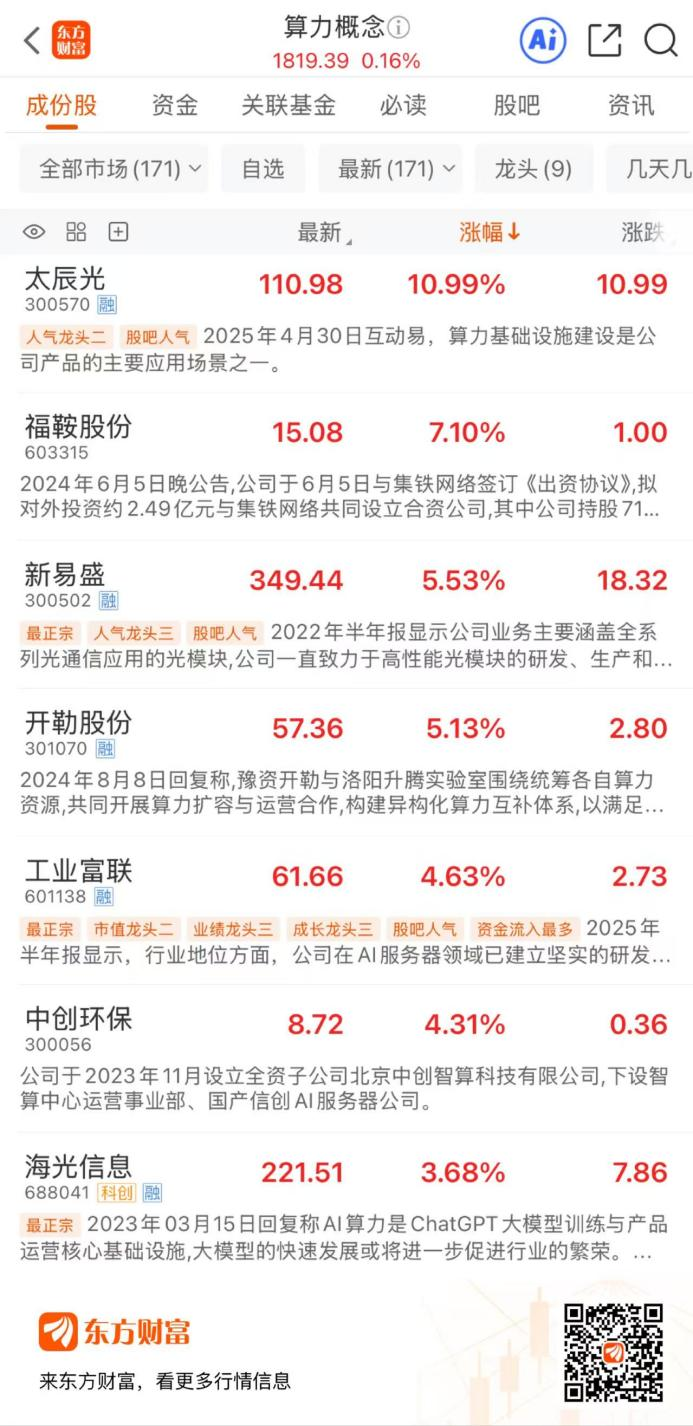Go to the 股吧 tab

click(516, 105)
